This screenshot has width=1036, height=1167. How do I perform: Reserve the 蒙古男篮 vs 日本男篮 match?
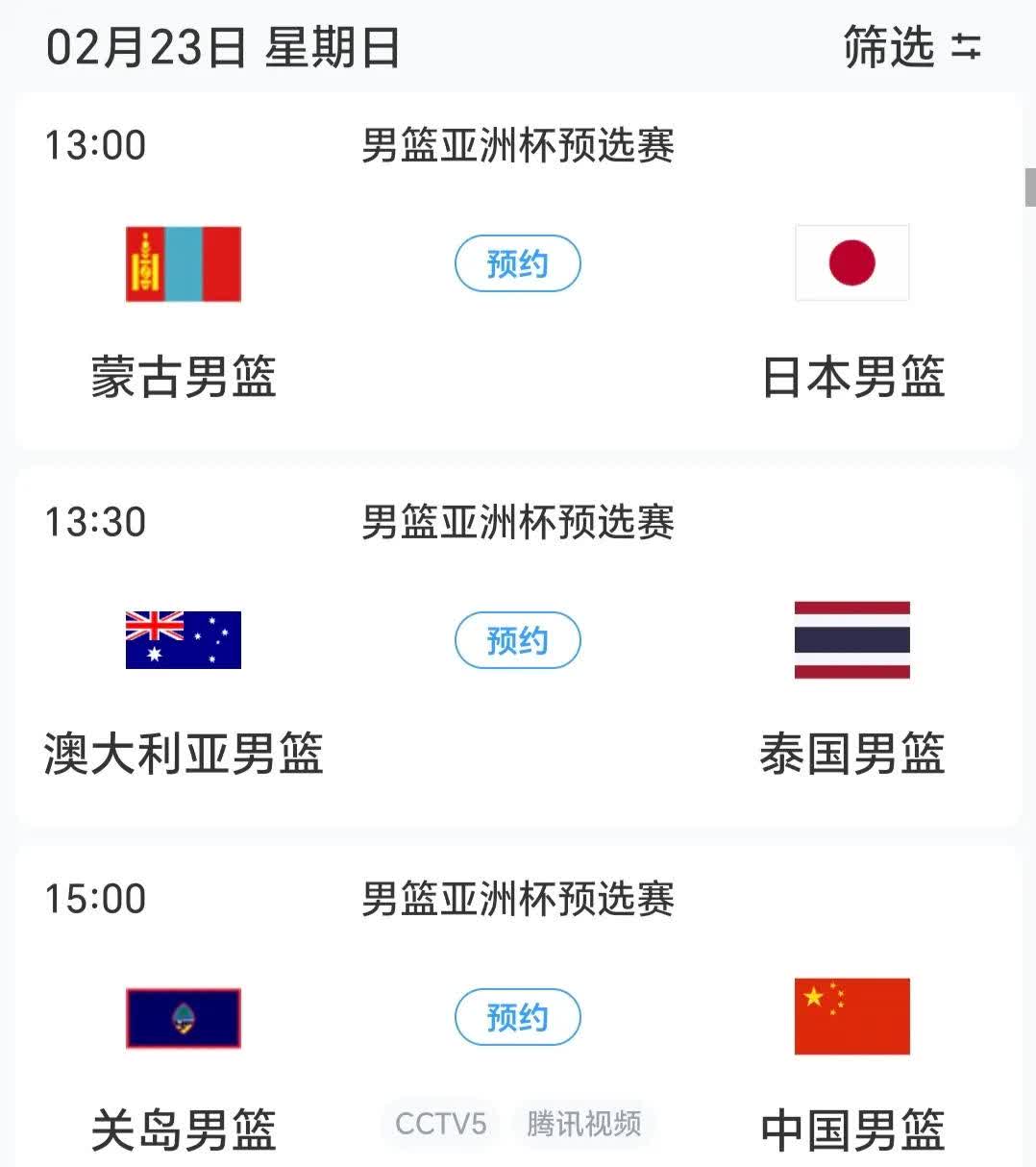pyautogui.click(x=517, y=262)
